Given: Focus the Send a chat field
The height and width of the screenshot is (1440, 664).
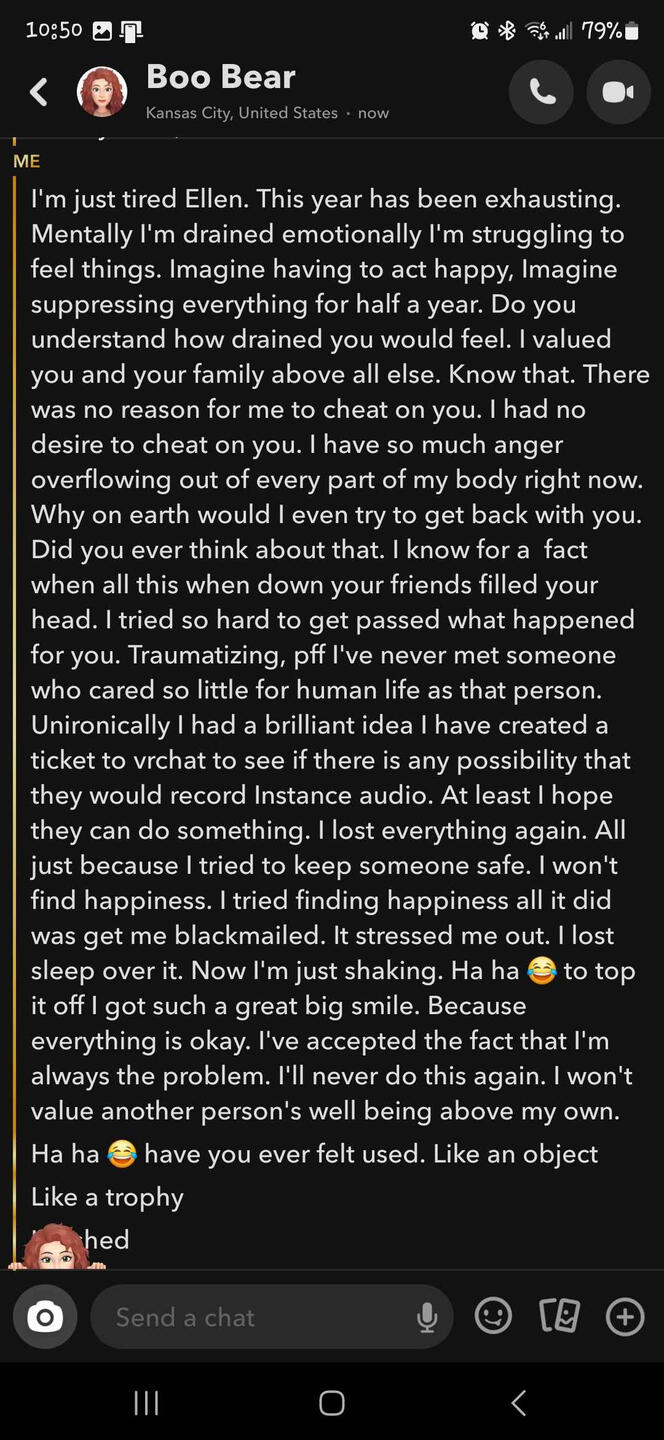Looking at the screenshot, I should click(x=250, y=1317).
